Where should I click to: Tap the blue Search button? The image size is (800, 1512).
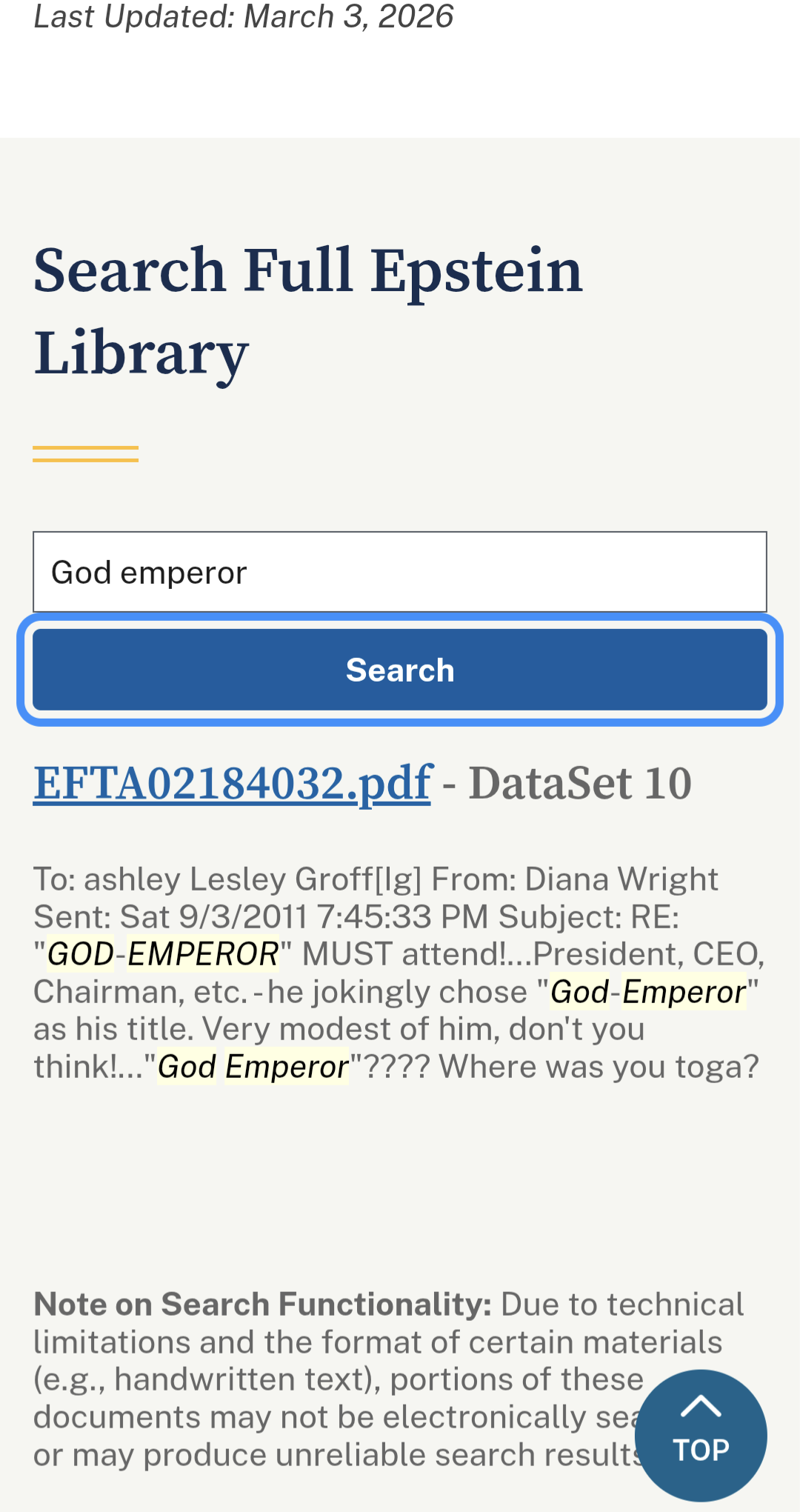coord(400,670)
